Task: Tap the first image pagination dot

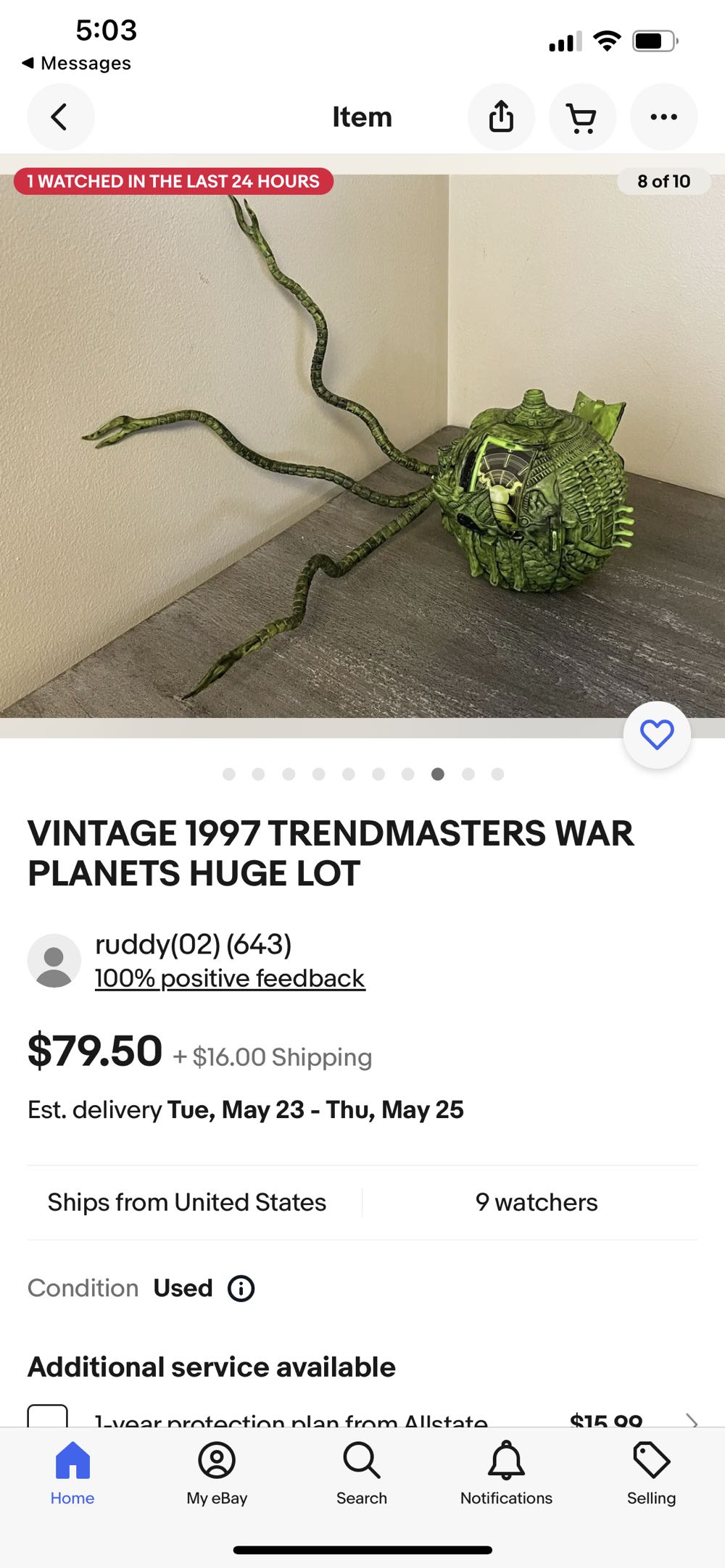Action: [231, 774]
